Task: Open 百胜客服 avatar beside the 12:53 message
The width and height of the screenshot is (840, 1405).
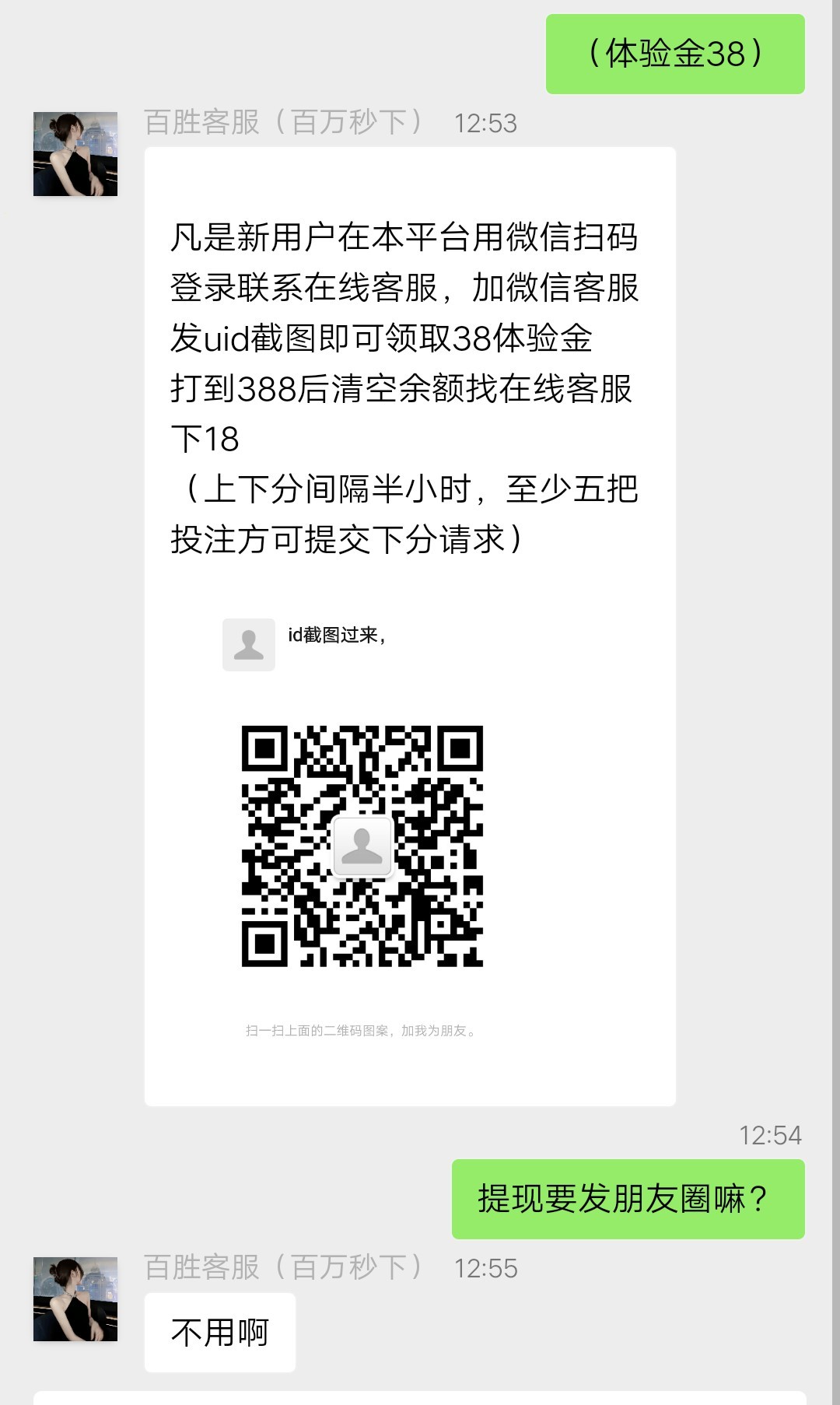Action: [x=75, y=154]
